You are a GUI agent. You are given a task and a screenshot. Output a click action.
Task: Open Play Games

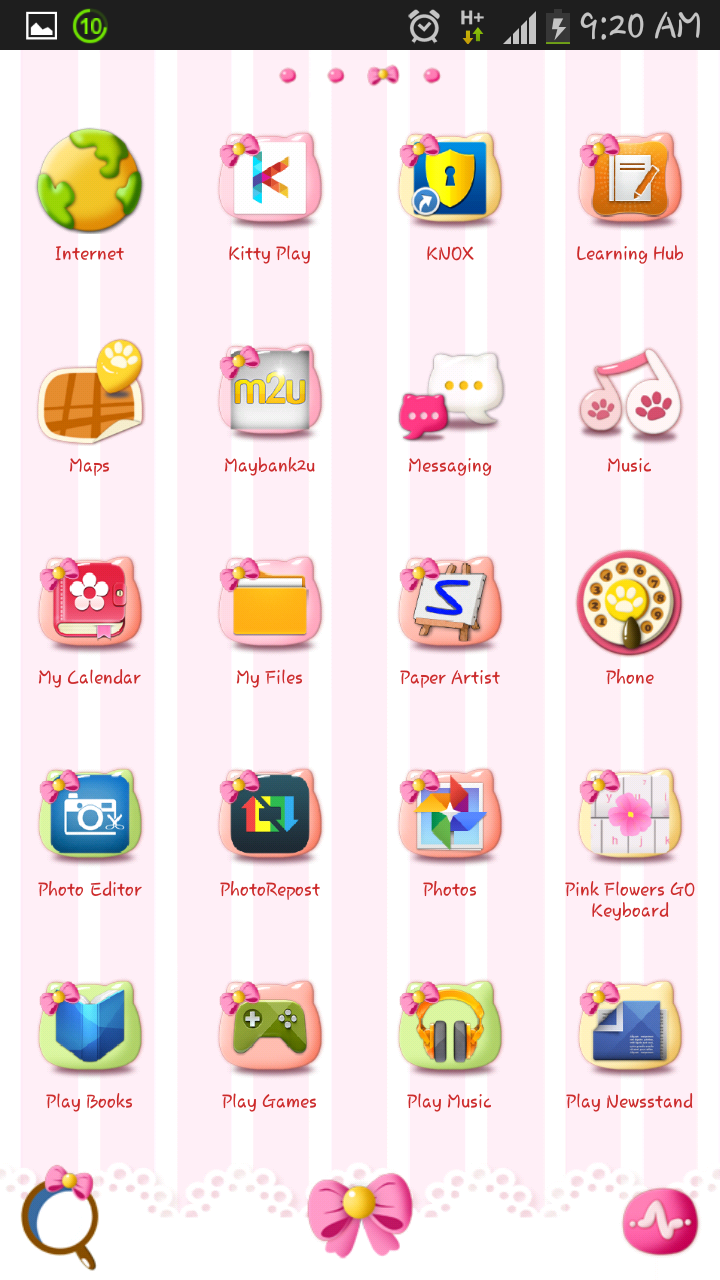pyautogui.click(x=270, y=1029)
